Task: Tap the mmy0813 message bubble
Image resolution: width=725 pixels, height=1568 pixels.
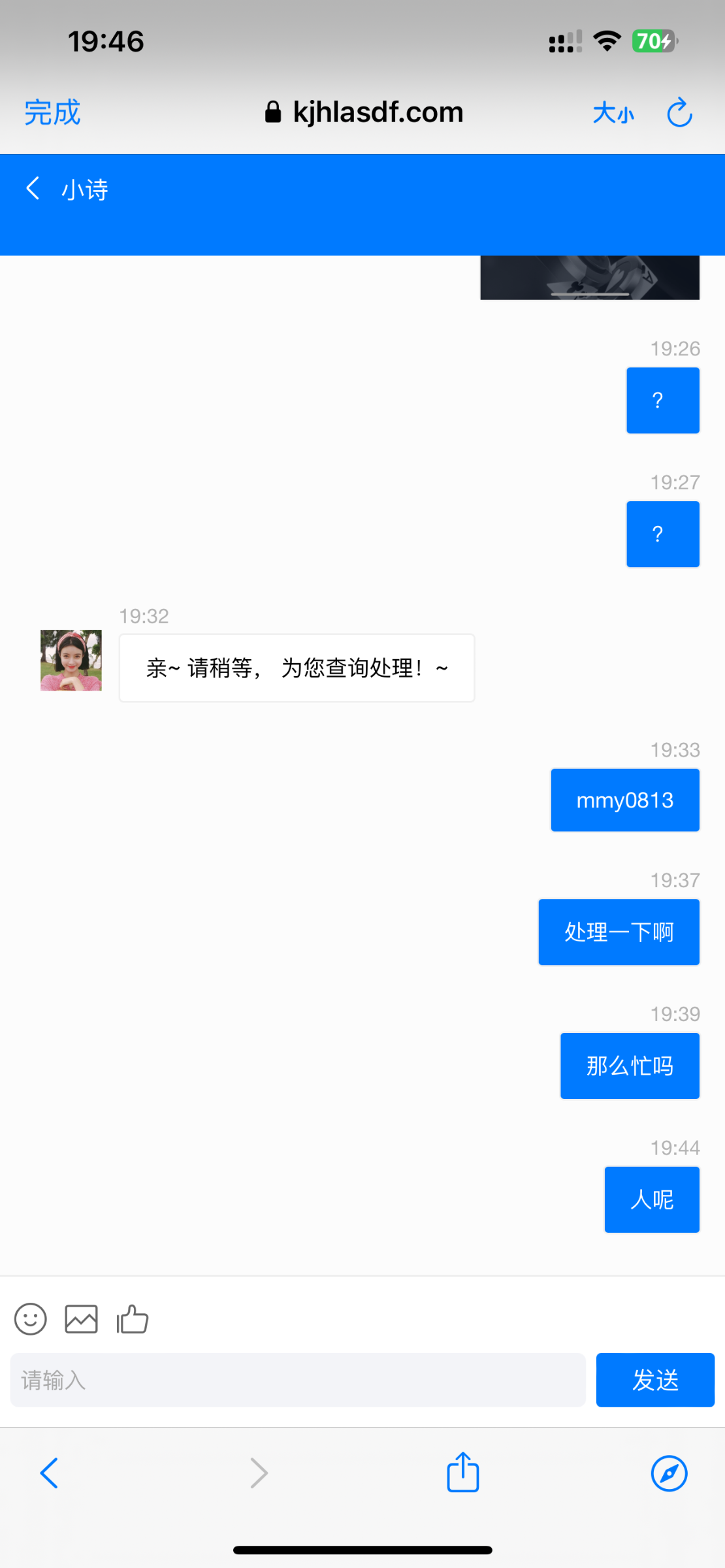Action: 624,800
